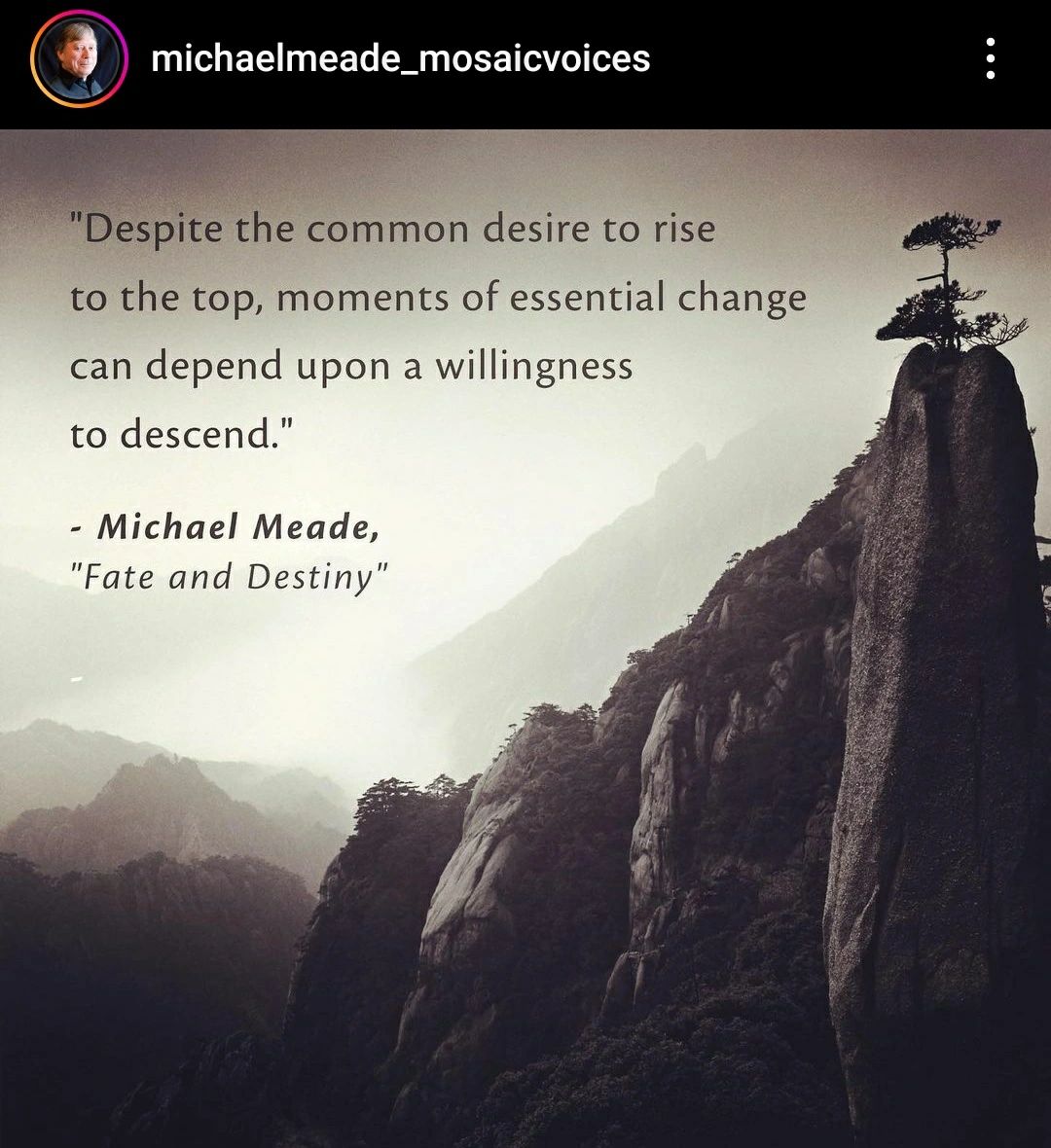Open the post's three-dot overflow menu

(990, 59)
